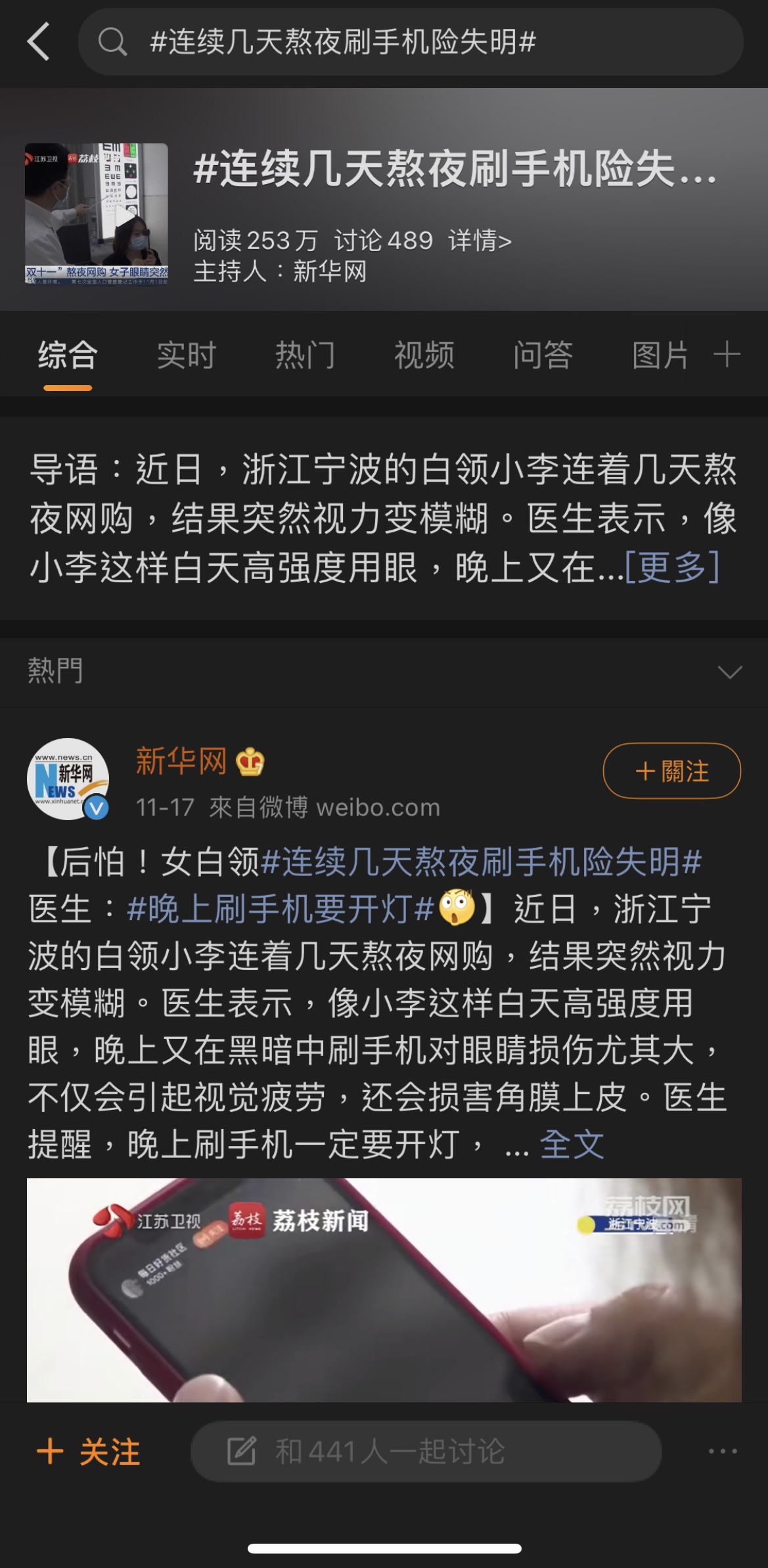
Task: Switch to the 热门 tab
Action: click(x=305, y=356)
